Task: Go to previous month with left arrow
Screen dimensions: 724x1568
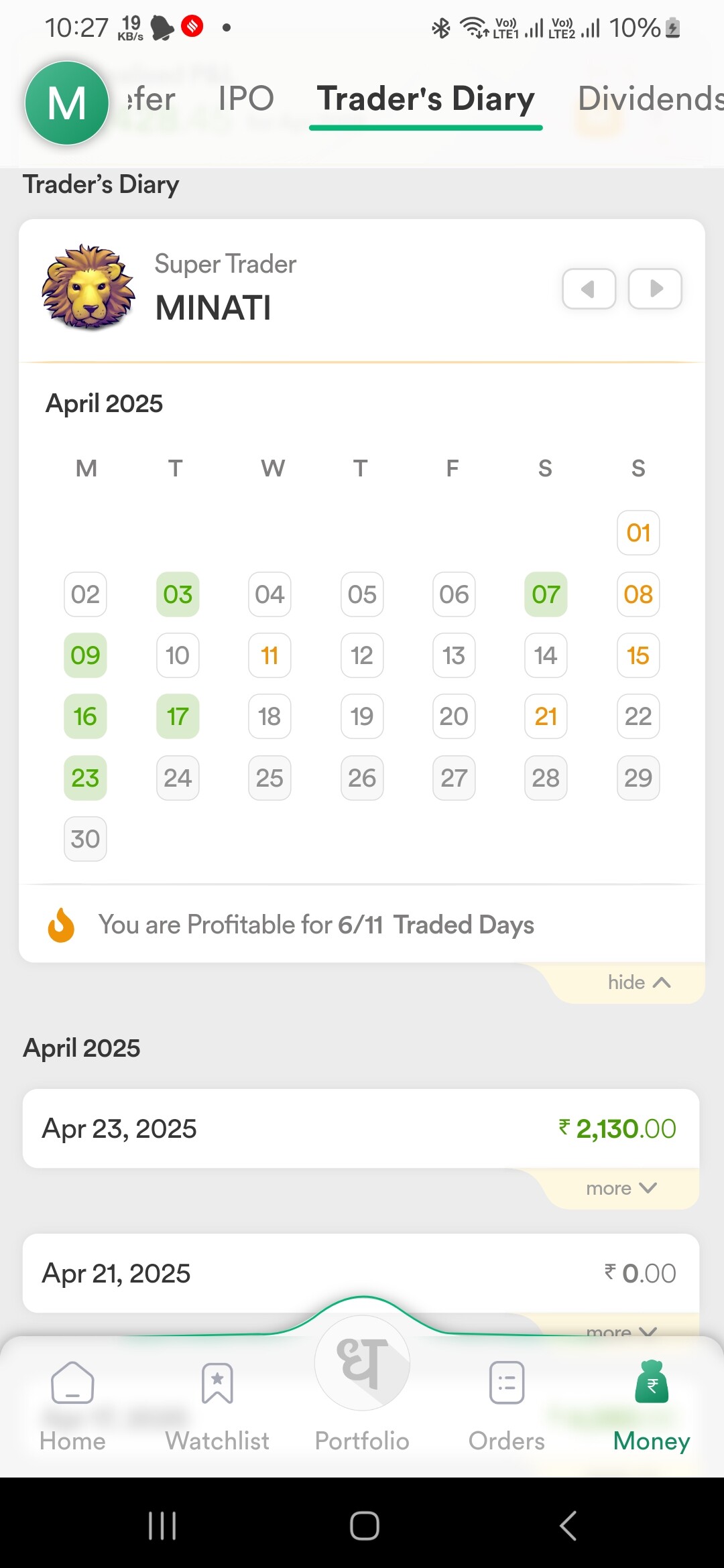Action: (x=589, y=289)
